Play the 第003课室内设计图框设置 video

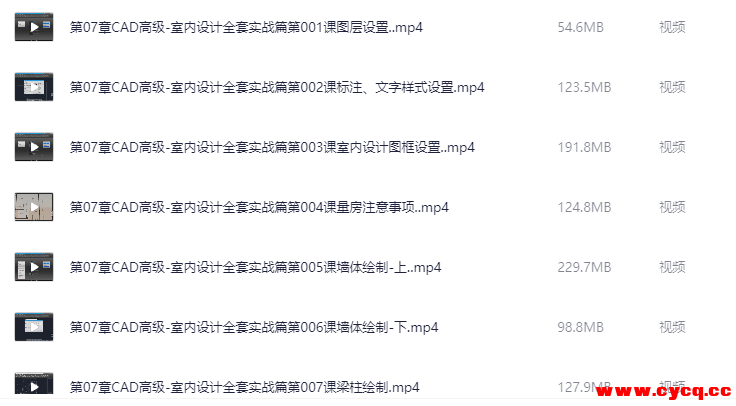[x=272, y=147]
